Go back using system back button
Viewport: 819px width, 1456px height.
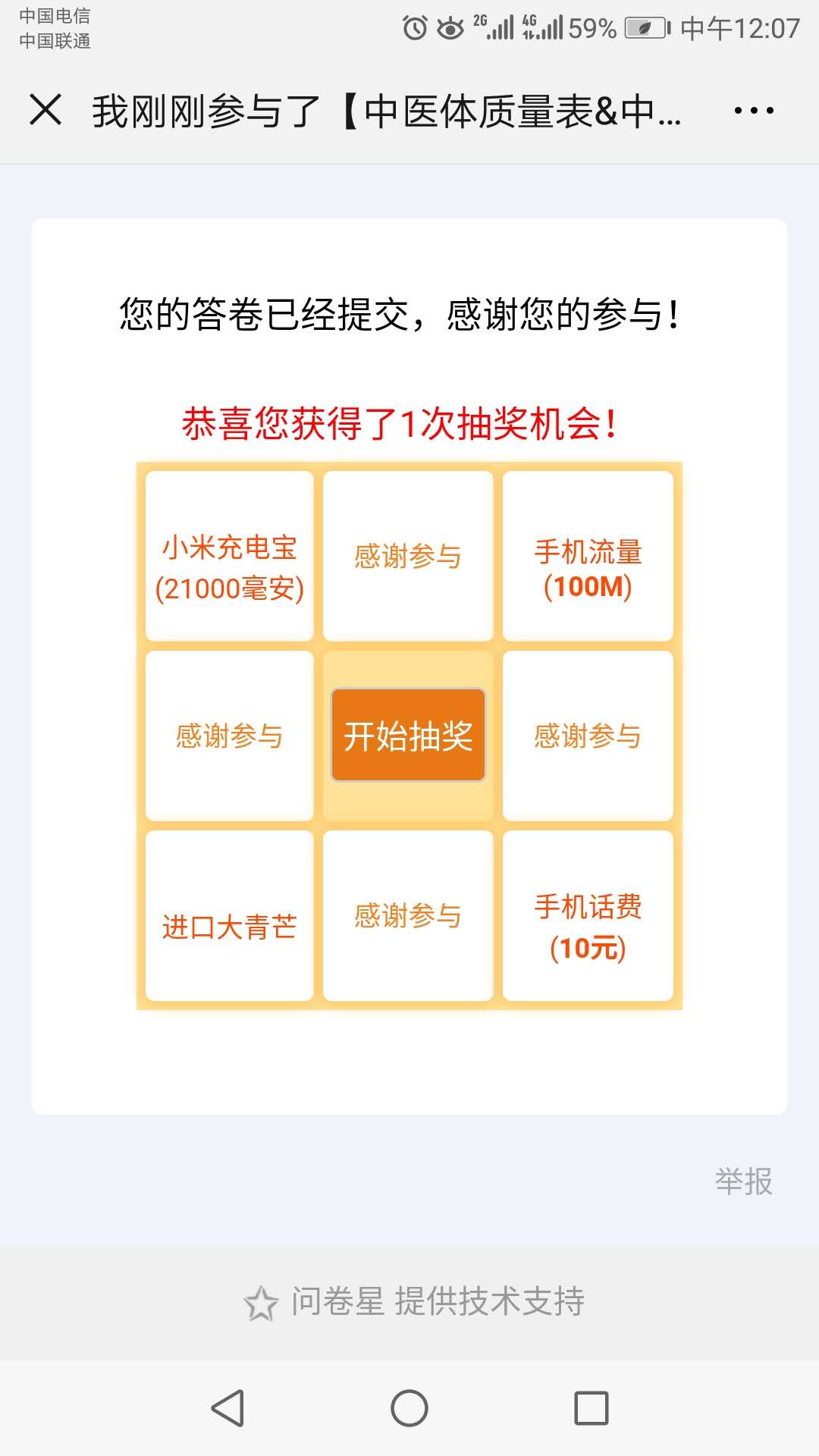click(x=227, y=1408)
